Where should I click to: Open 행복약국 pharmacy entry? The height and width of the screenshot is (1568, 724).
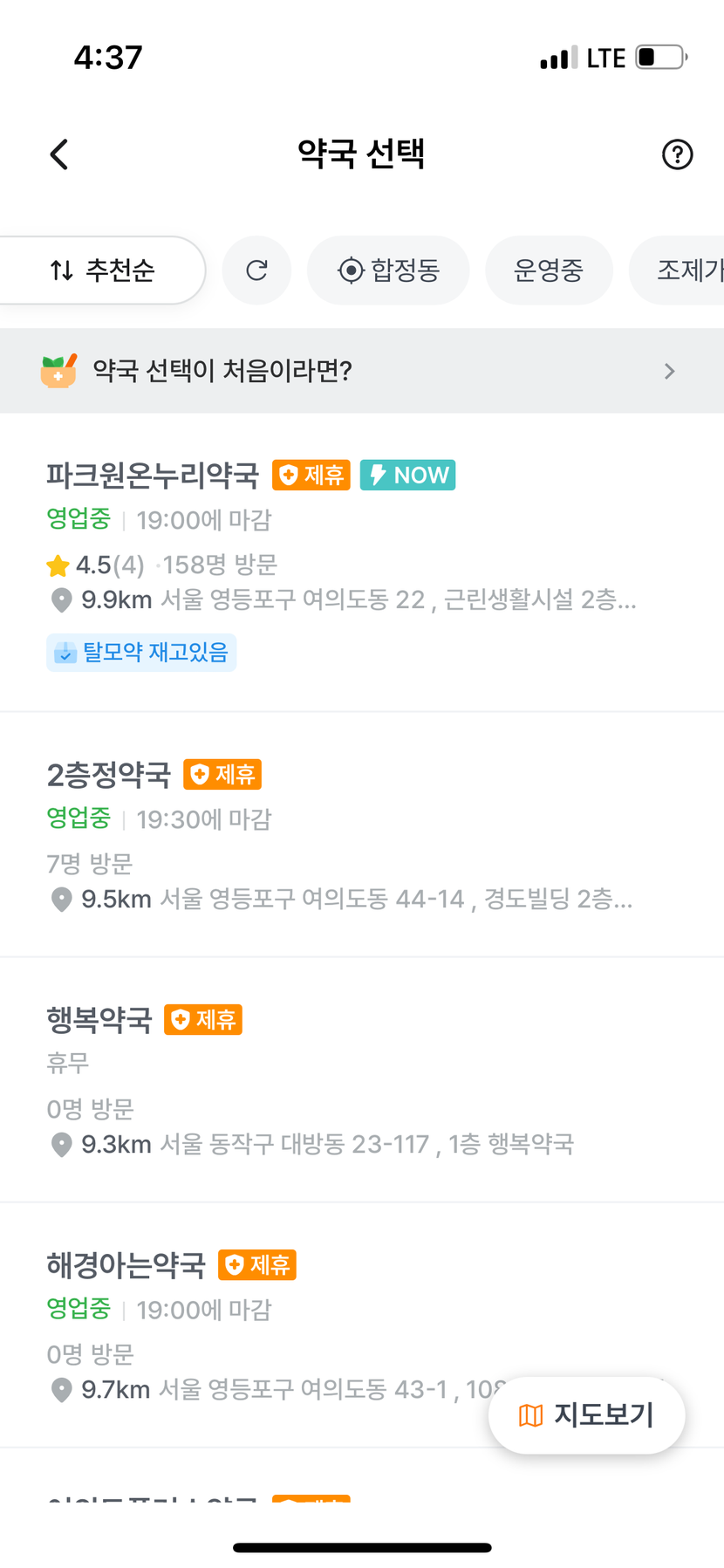[x=362, y=1080]
